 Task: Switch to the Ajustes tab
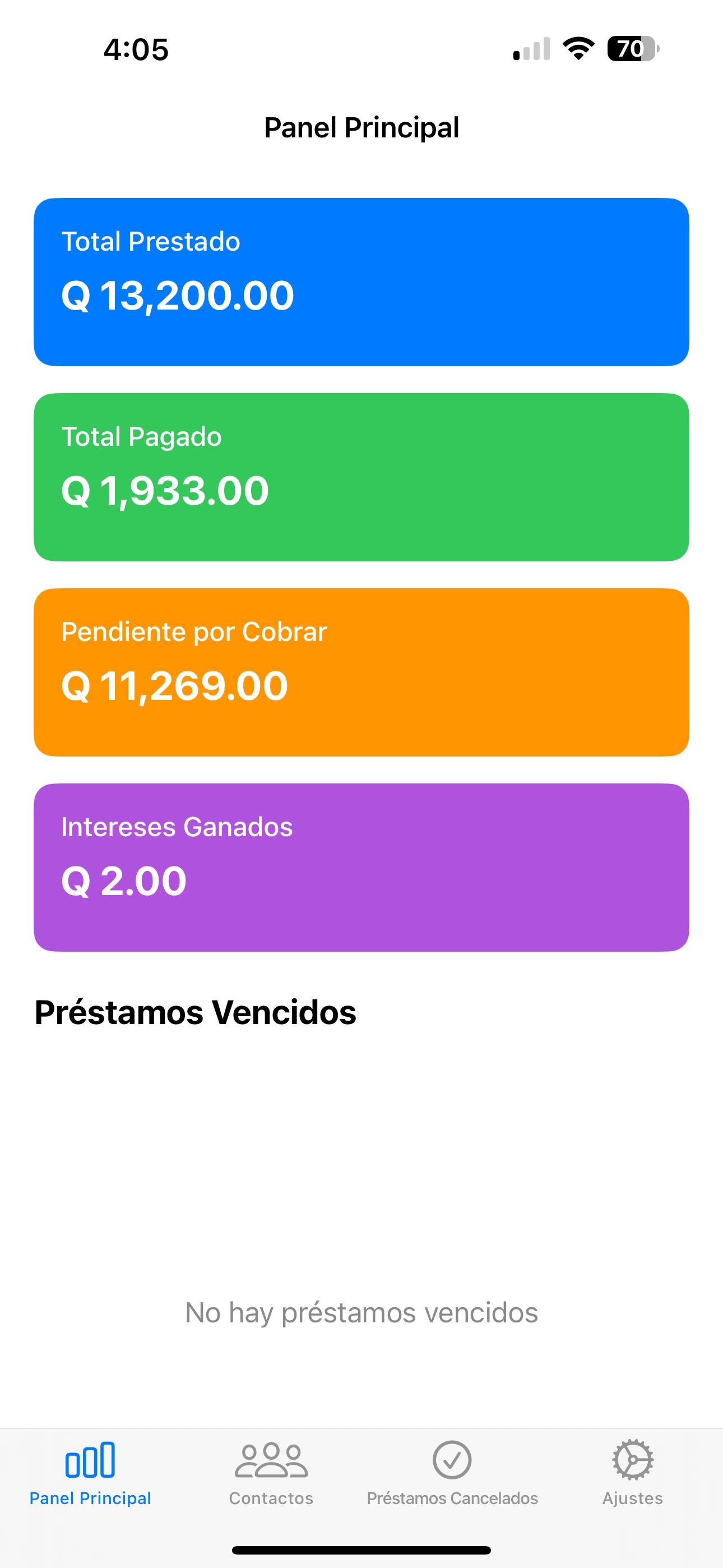(x=633, y=1473)
